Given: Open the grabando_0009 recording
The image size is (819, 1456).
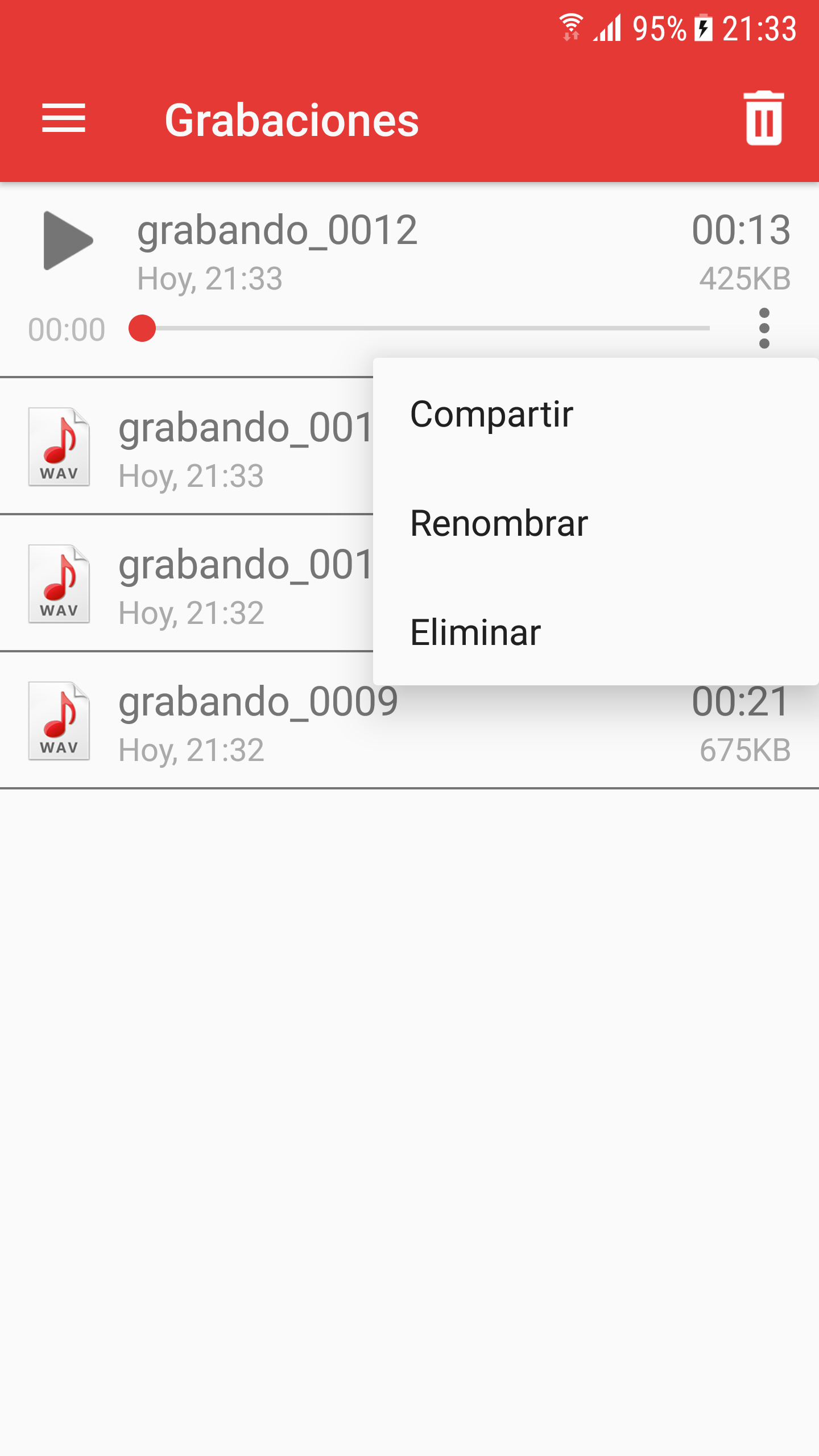Looking at the screenshot, I should click(409, 721).
